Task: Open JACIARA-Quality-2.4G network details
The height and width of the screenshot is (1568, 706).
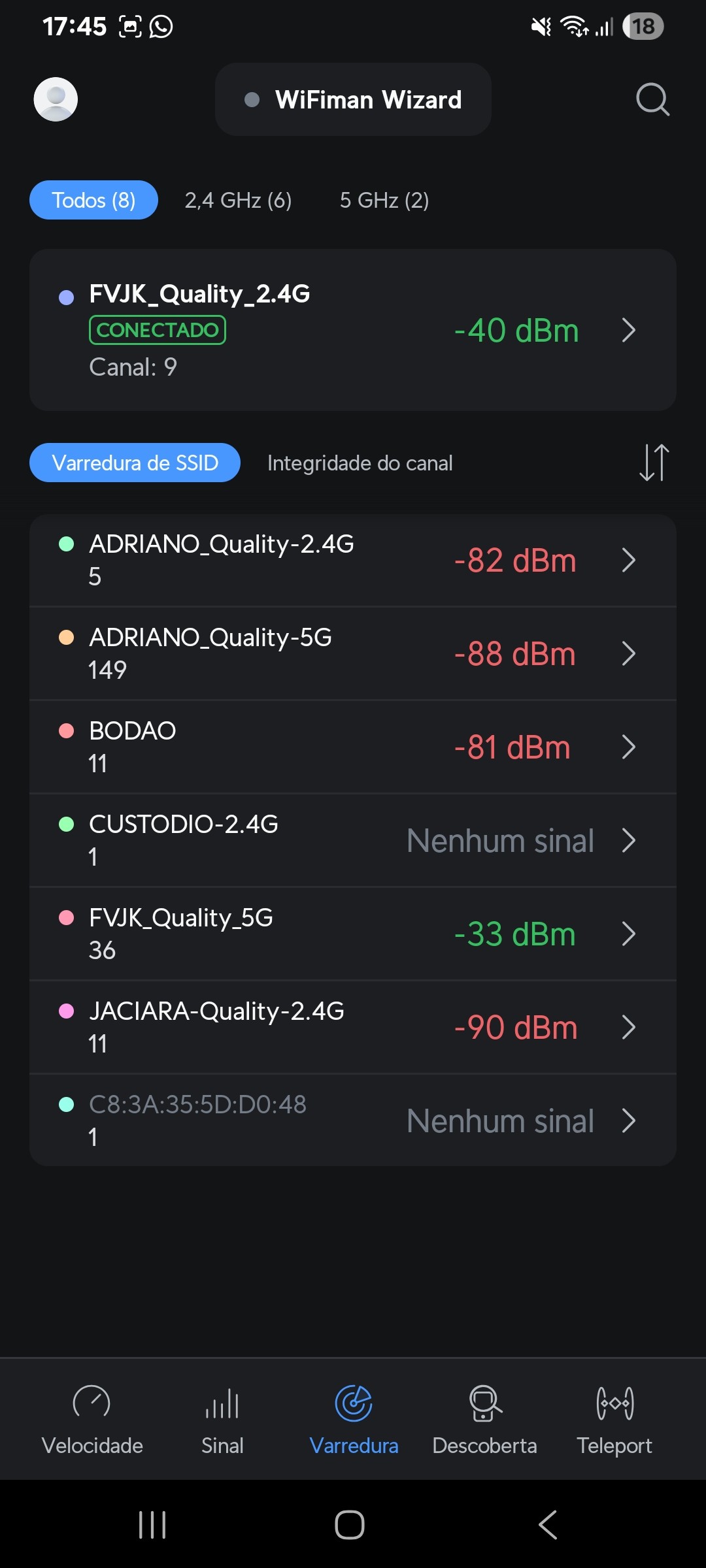Action: [353, 1027]
